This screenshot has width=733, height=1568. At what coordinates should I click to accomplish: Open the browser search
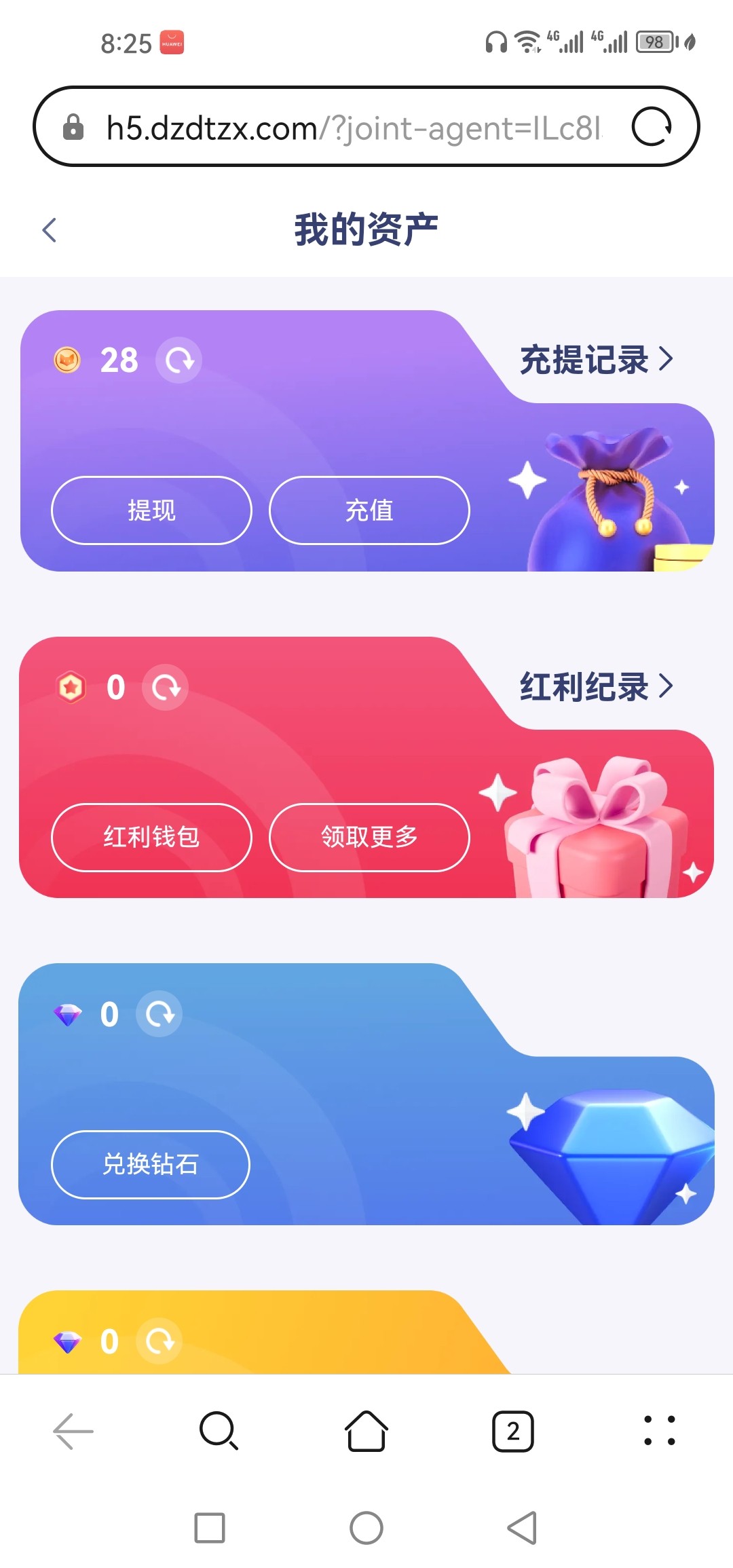pos(219,1431)
